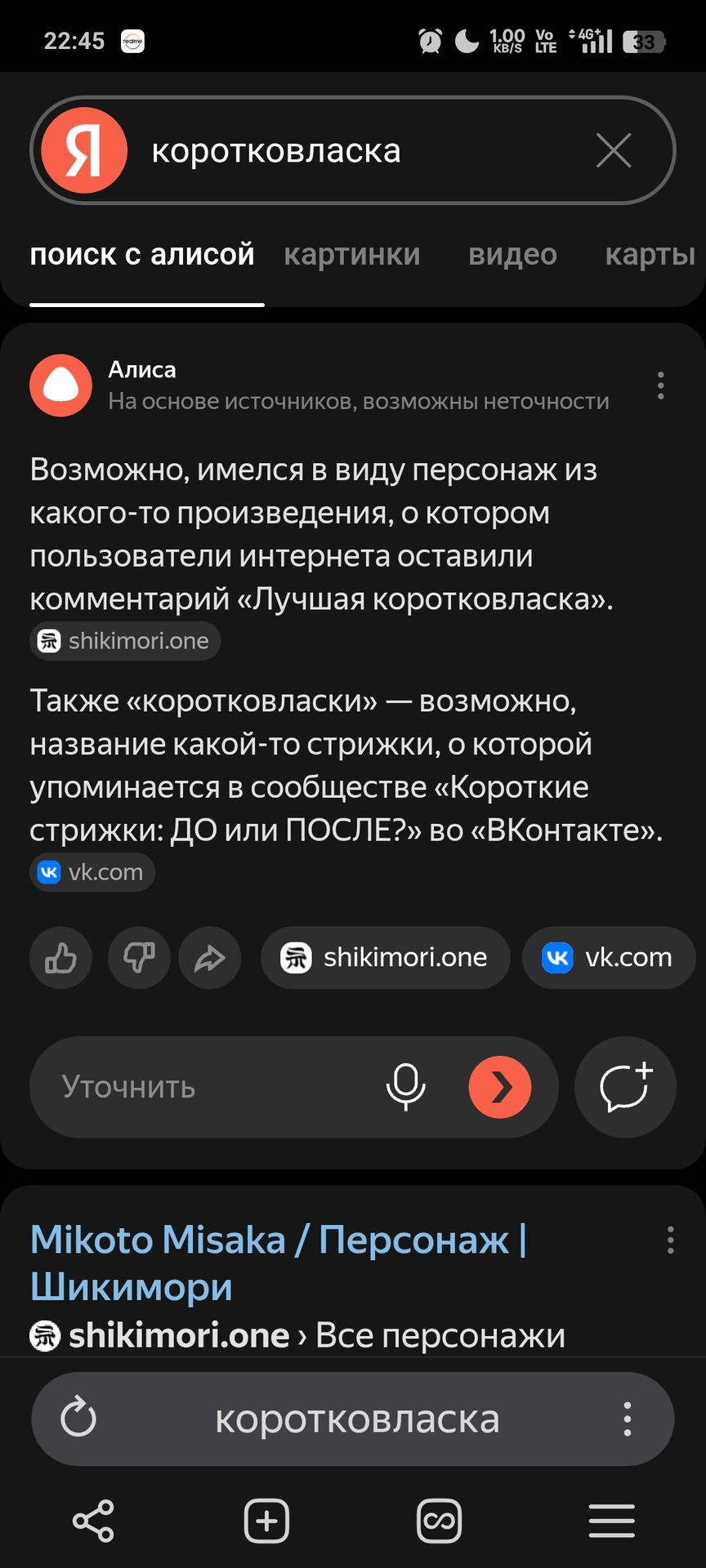Open a new tab with the plus

point(267,1521)
